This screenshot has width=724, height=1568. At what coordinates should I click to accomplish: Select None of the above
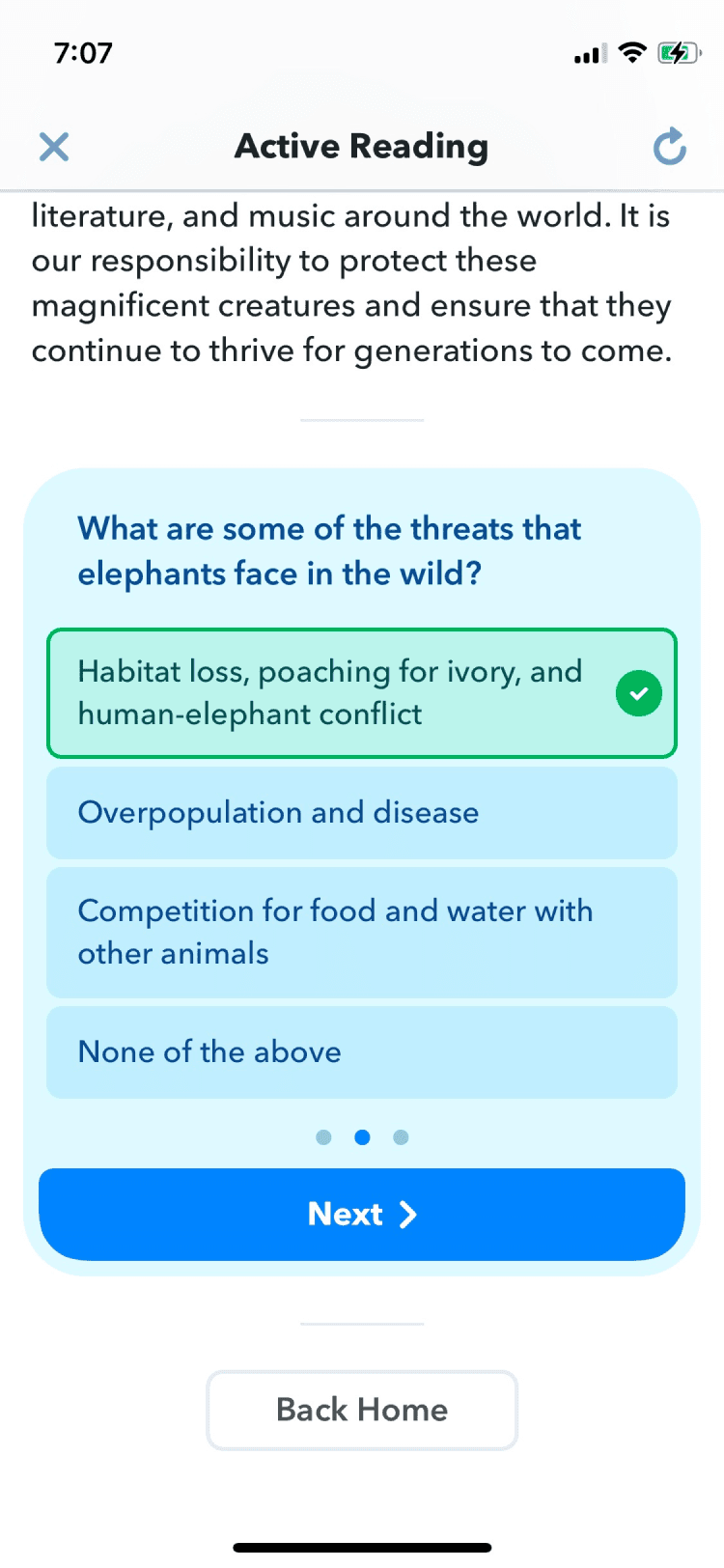tap(361, 1051)
